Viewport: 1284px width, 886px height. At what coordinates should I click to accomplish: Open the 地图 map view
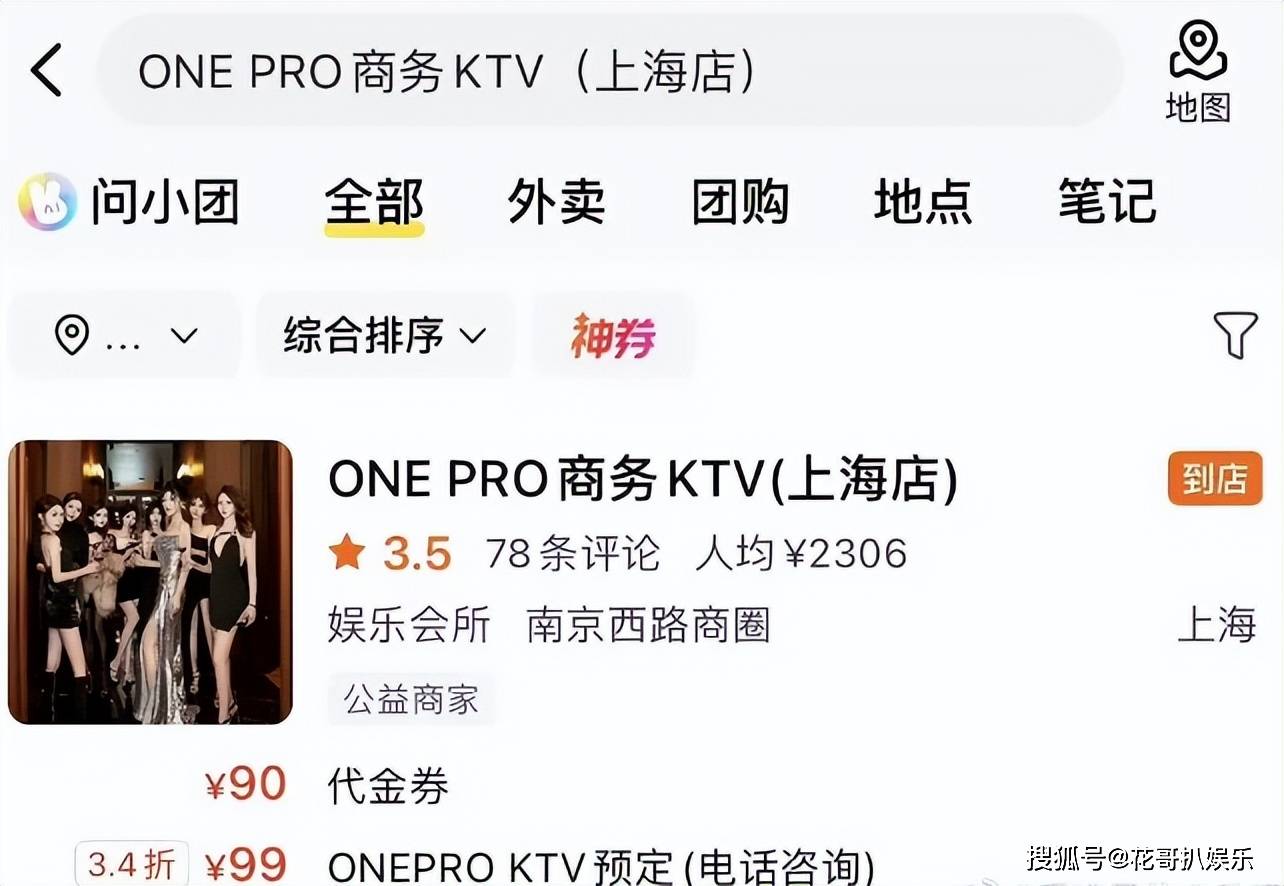(1197, 72)
